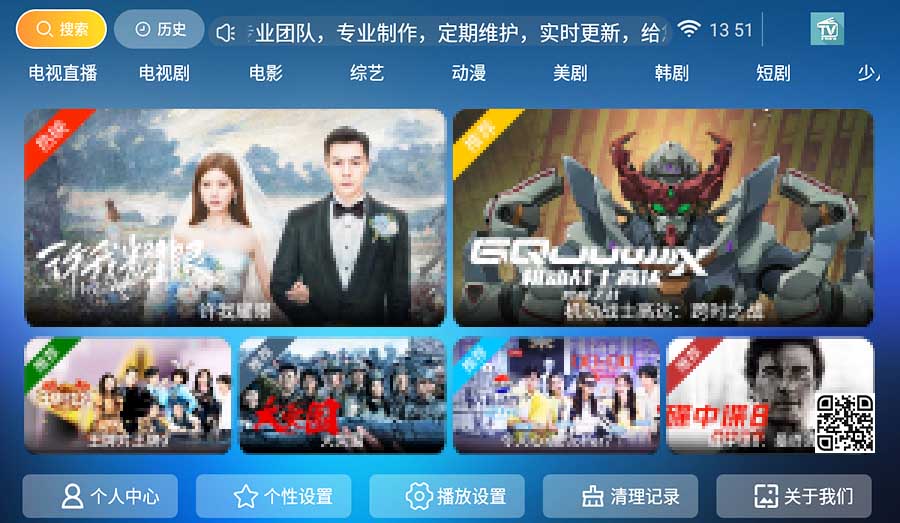Open 播放设置 playback settings

click(447, 496)
